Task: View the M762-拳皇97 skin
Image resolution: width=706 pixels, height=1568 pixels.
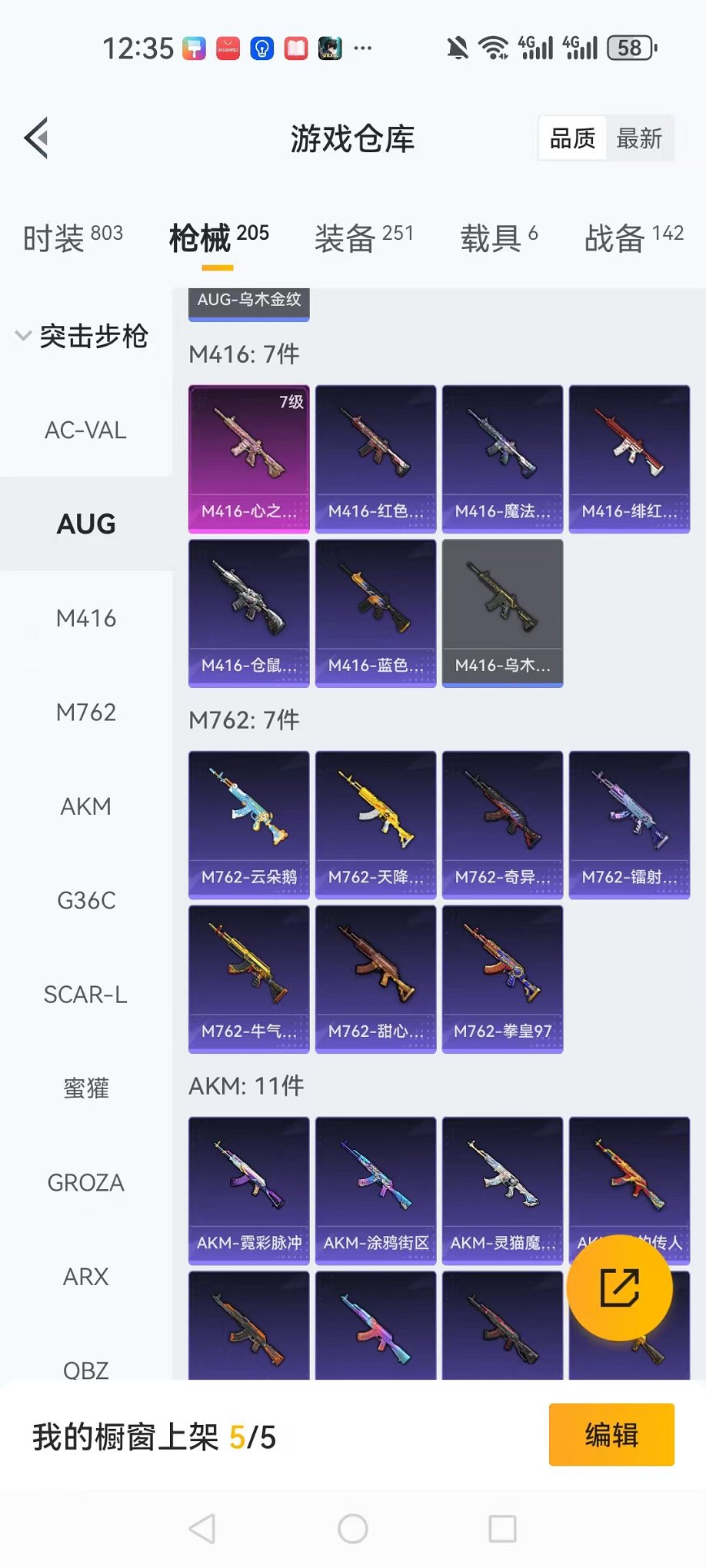Action: [503, 978]
